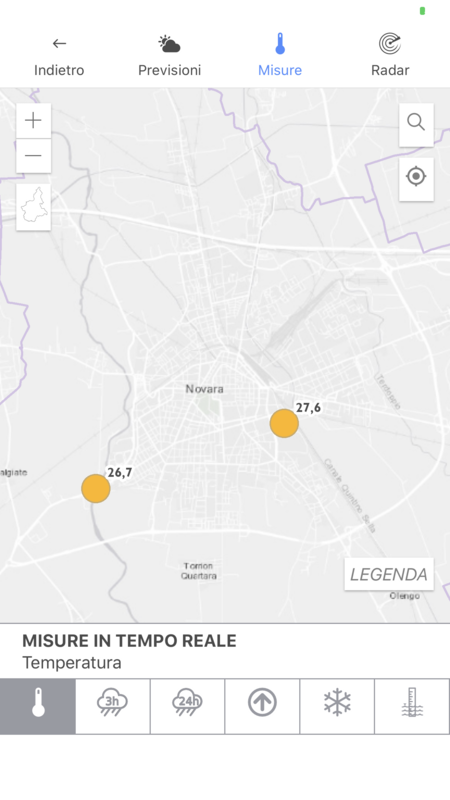Tap the 26,7 temperature station marker
Screen dimensions: 450x800
pos(96,488)
